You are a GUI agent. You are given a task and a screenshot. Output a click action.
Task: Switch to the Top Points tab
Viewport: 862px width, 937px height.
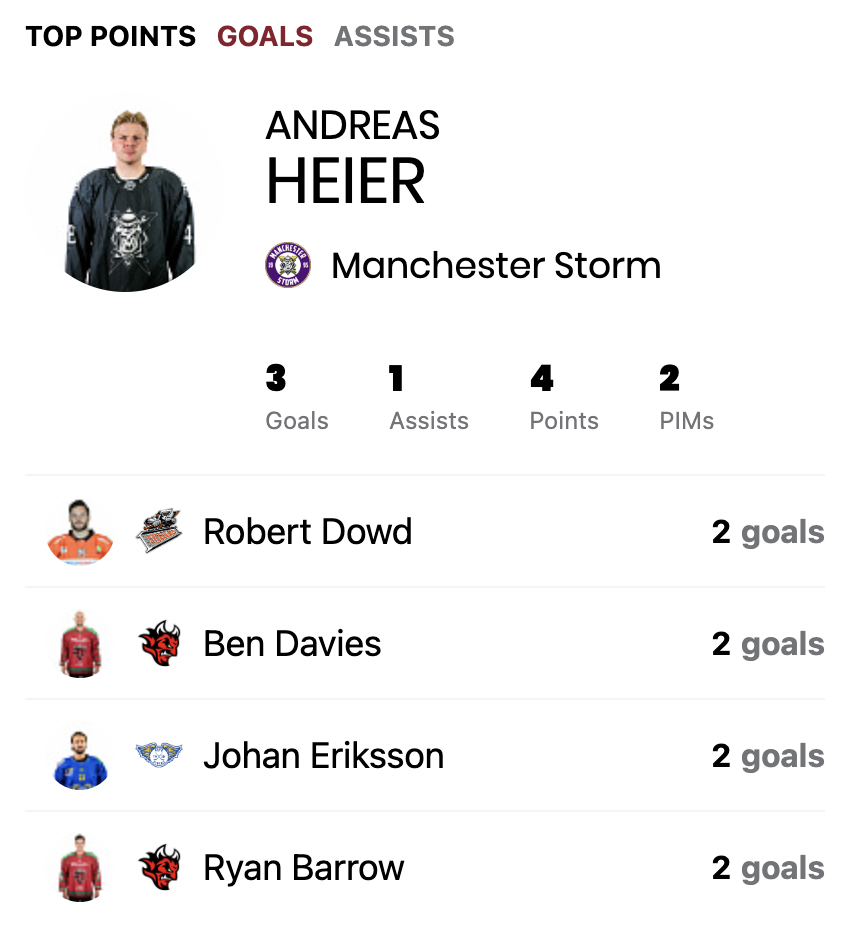110,37
